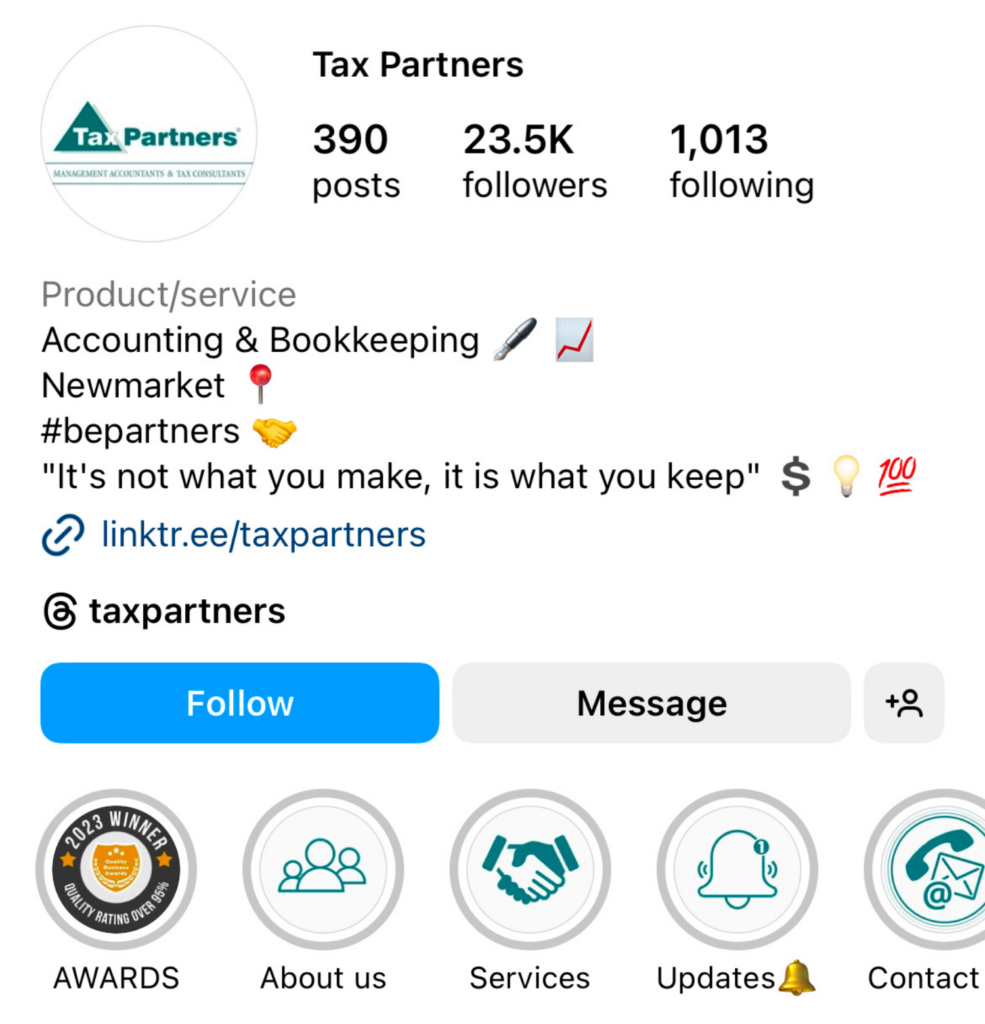Image resolution: width=985 pixels, height=1024 pixels.
Task: View the Tax Partners profile picture
Action: (148, 134)
